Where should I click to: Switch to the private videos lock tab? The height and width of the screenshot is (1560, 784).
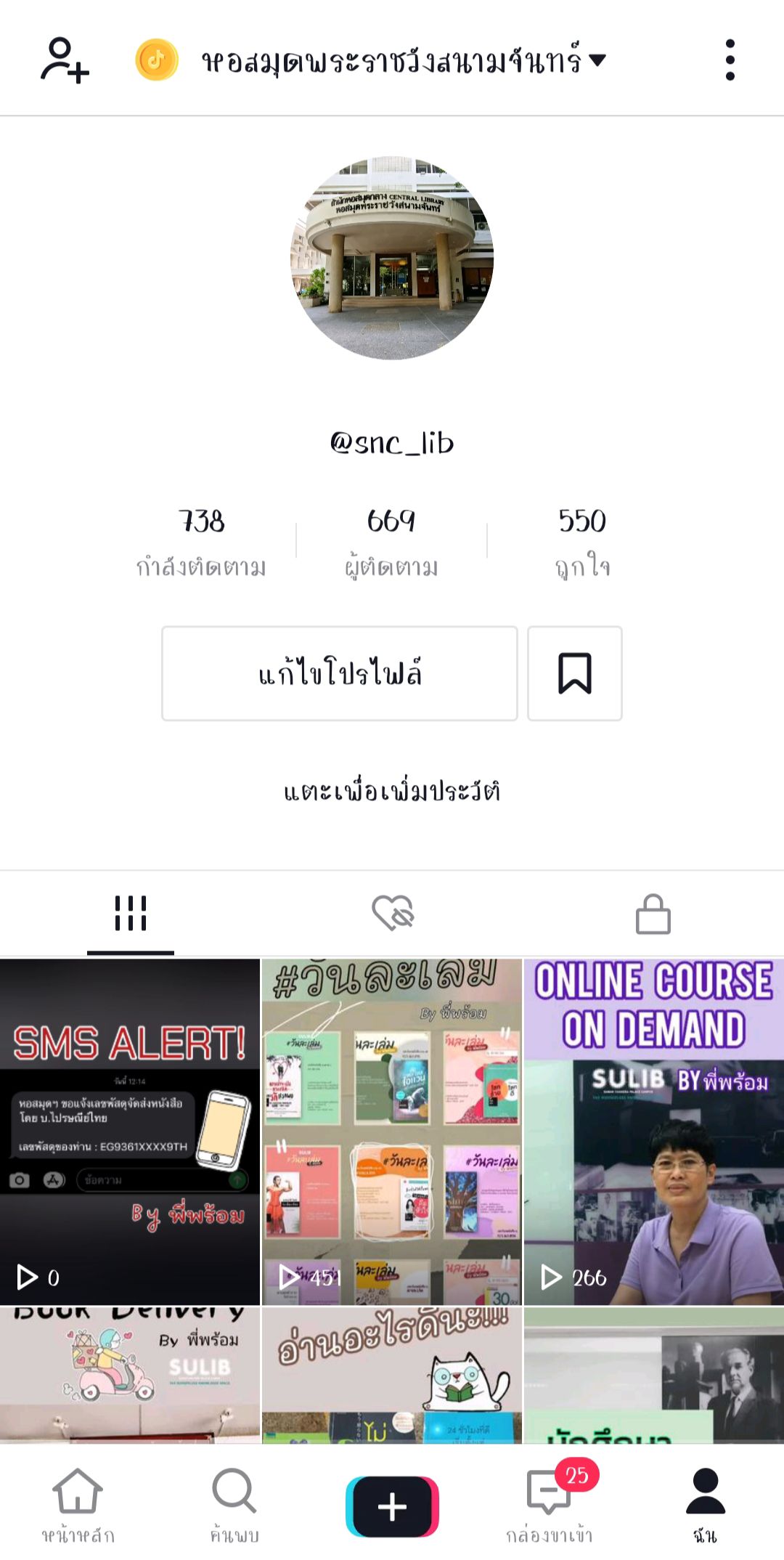coord(653,914)
